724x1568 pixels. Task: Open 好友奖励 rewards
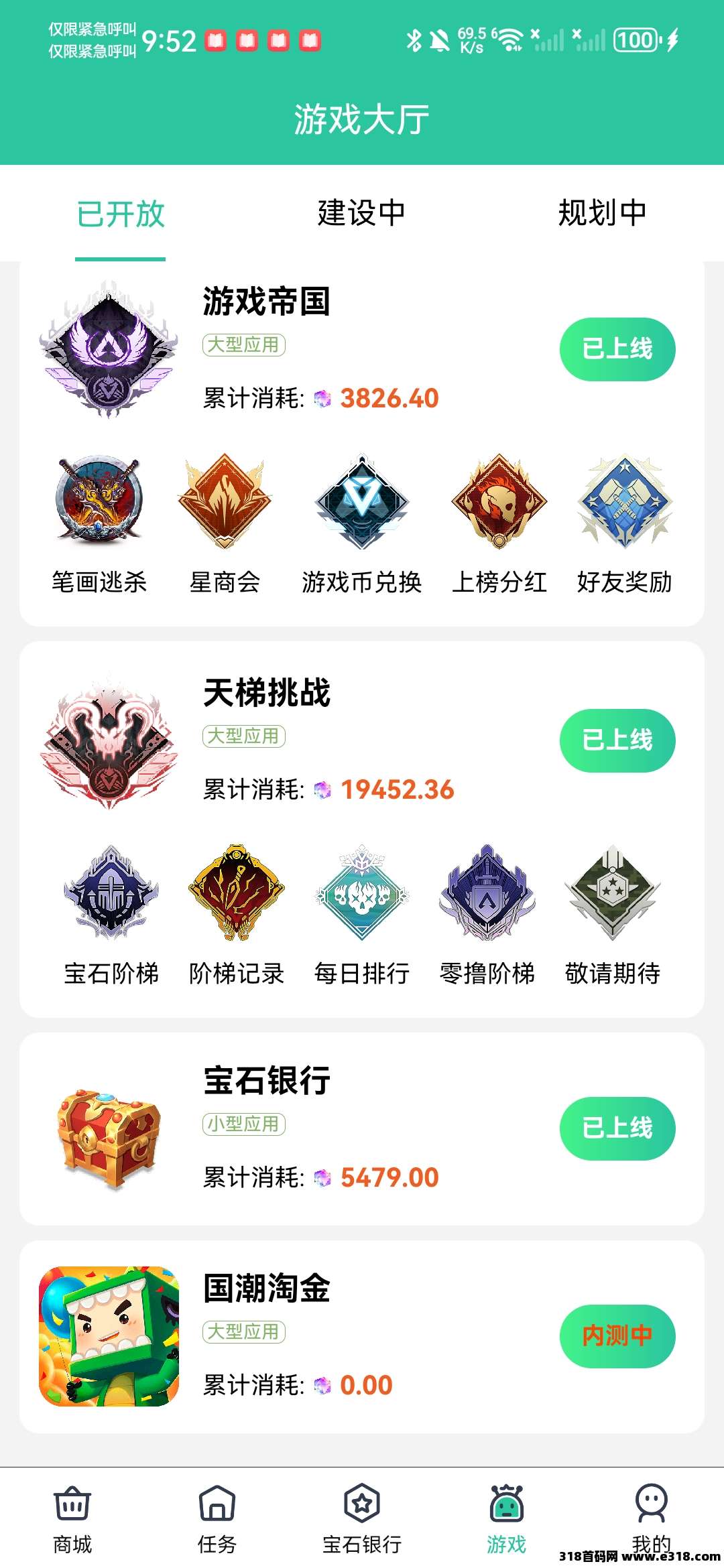[x=624, y=523]
